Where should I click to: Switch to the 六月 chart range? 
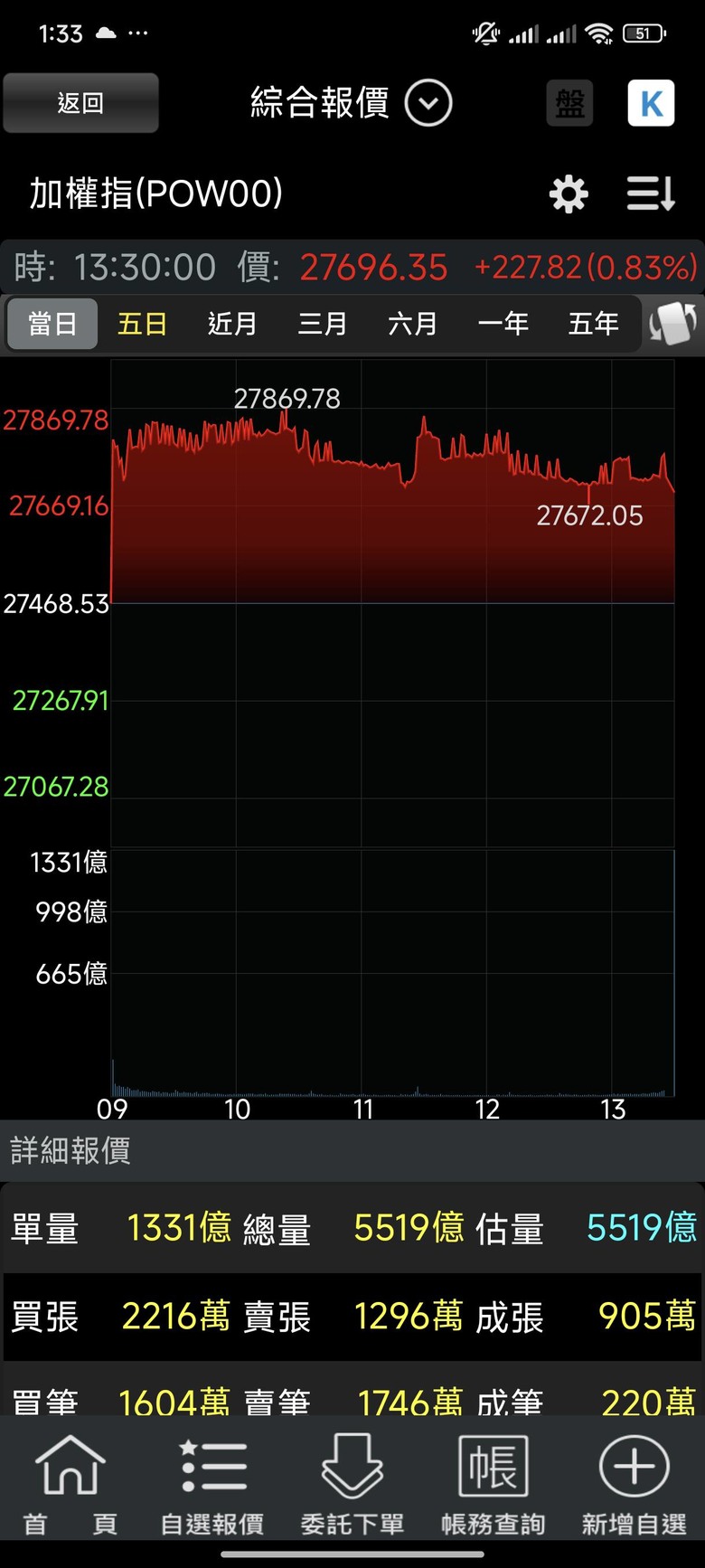point(413,324)
